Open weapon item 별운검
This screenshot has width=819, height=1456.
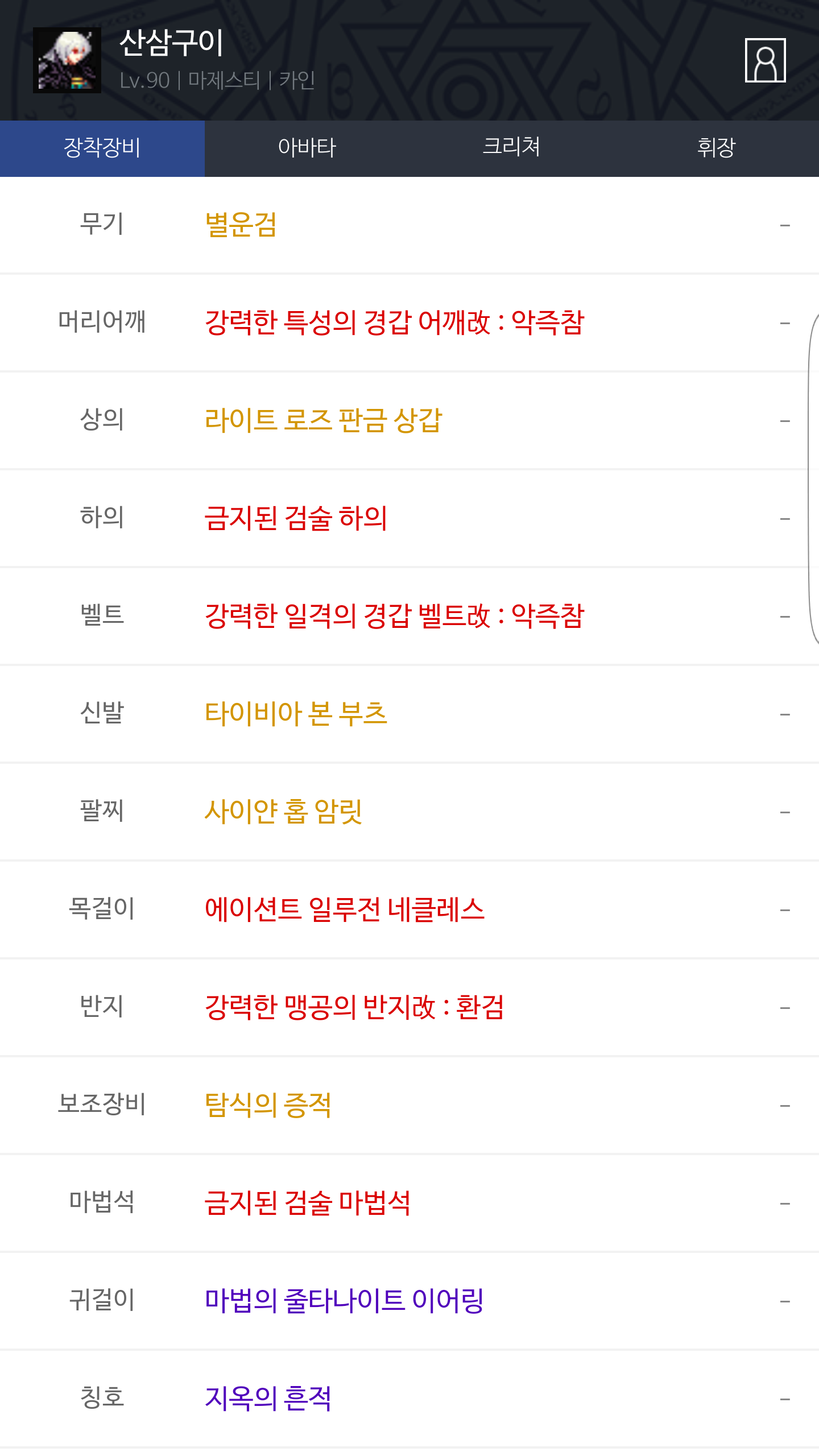(x=409, y=225)
